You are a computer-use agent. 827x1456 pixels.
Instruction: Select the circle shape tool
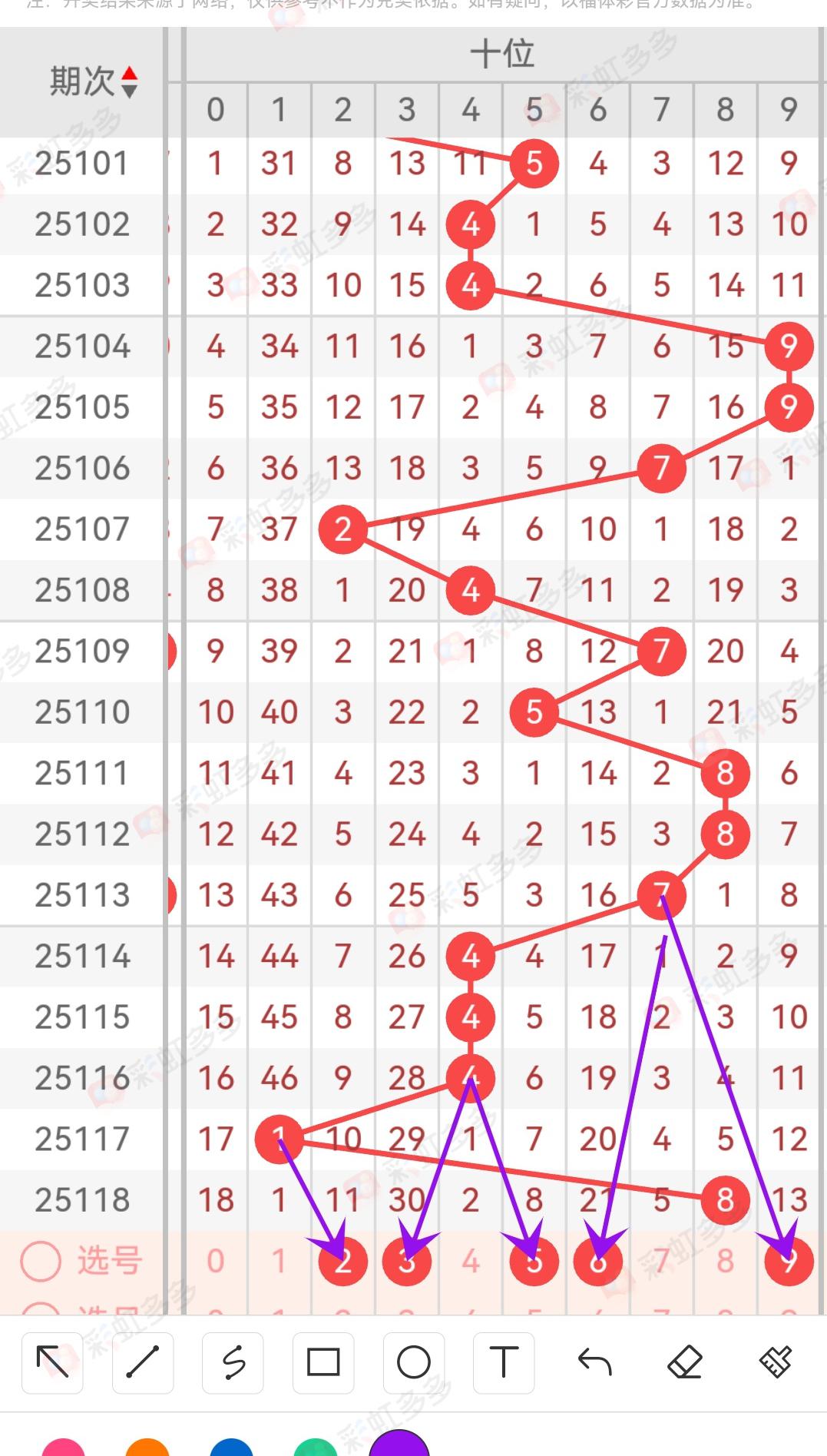(x=414, y=1363)
